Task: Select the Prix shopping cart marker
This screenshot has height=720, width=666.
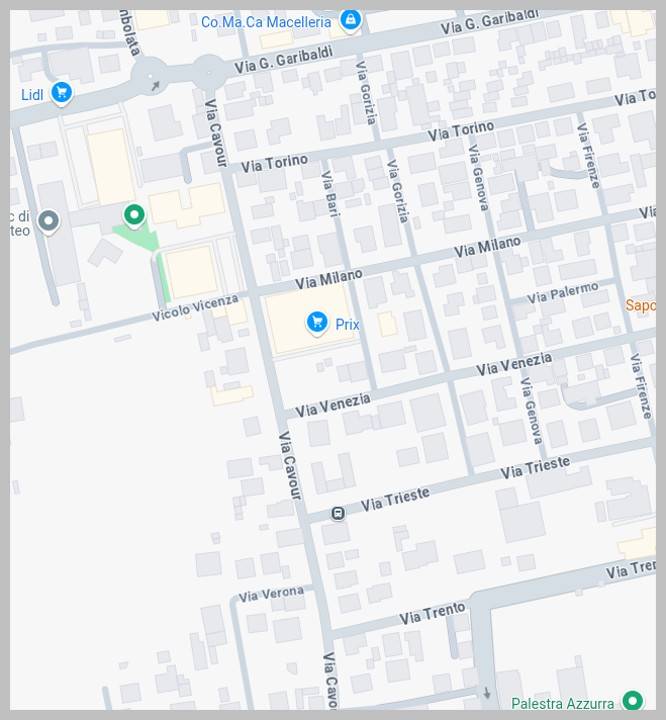Action: [x=317, y=322]
